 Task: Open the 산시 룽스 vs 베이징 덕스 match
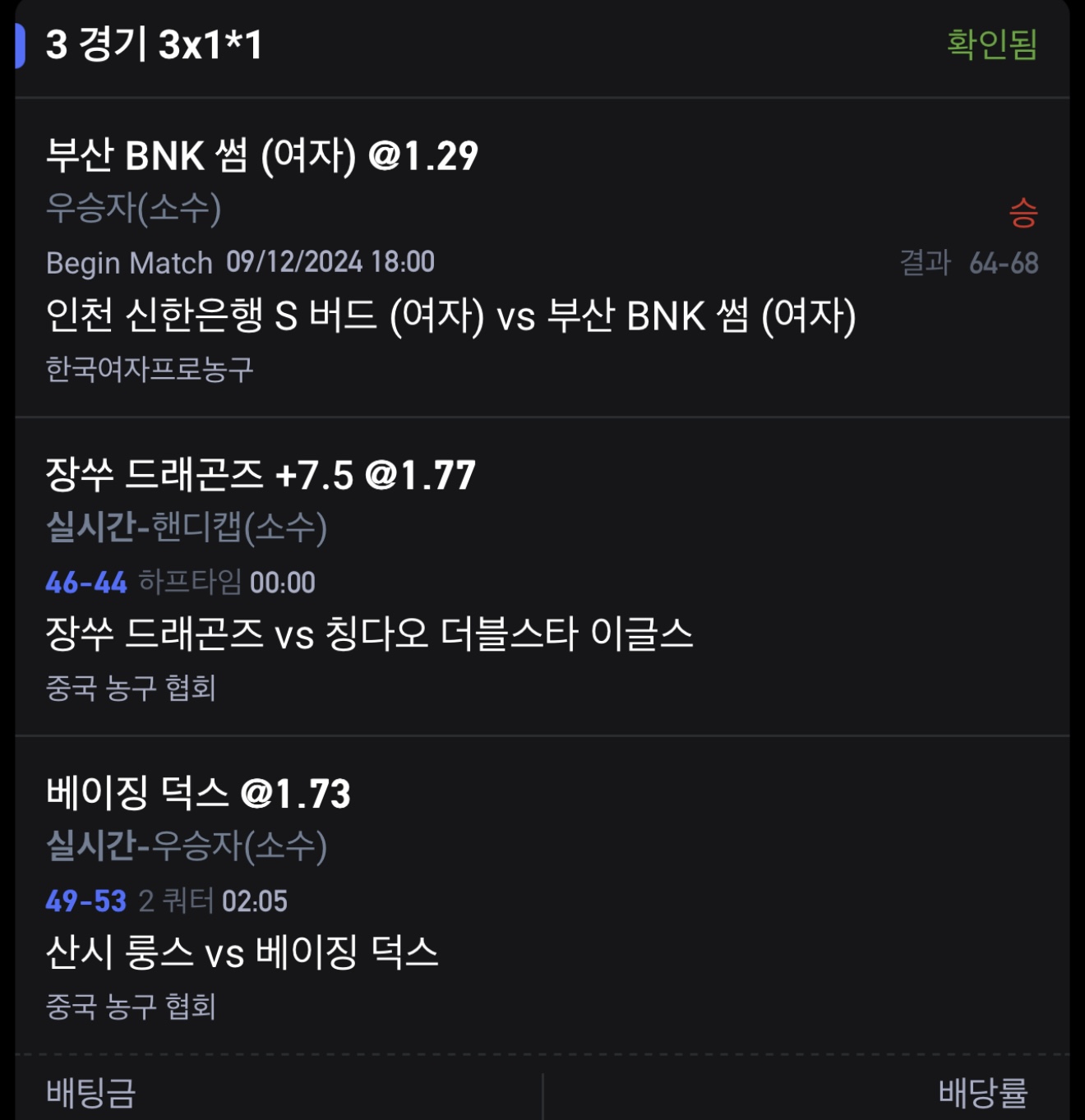click(x=242, y=953)
